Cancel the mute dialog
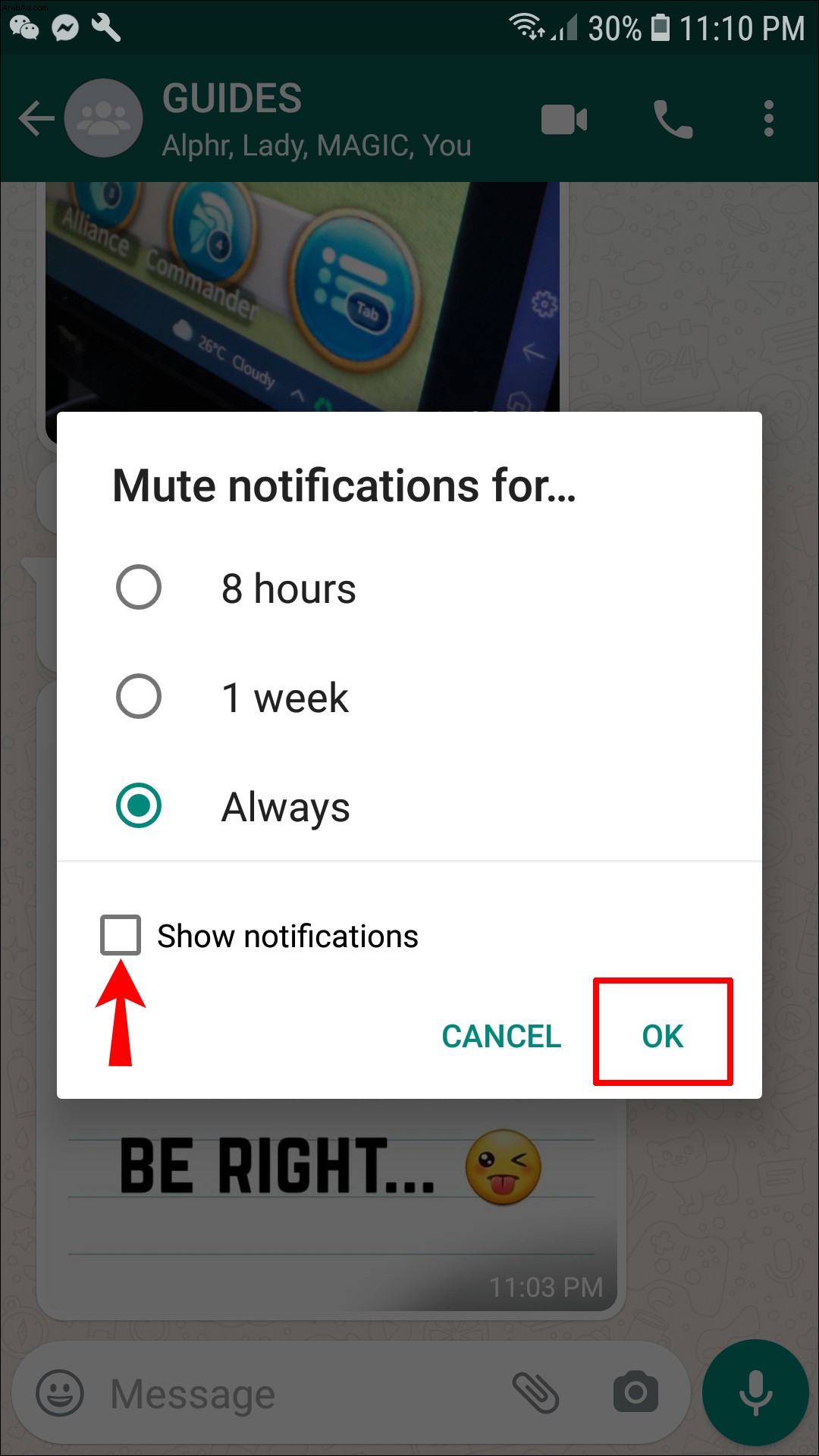819x1456 pixels. 501,1036
